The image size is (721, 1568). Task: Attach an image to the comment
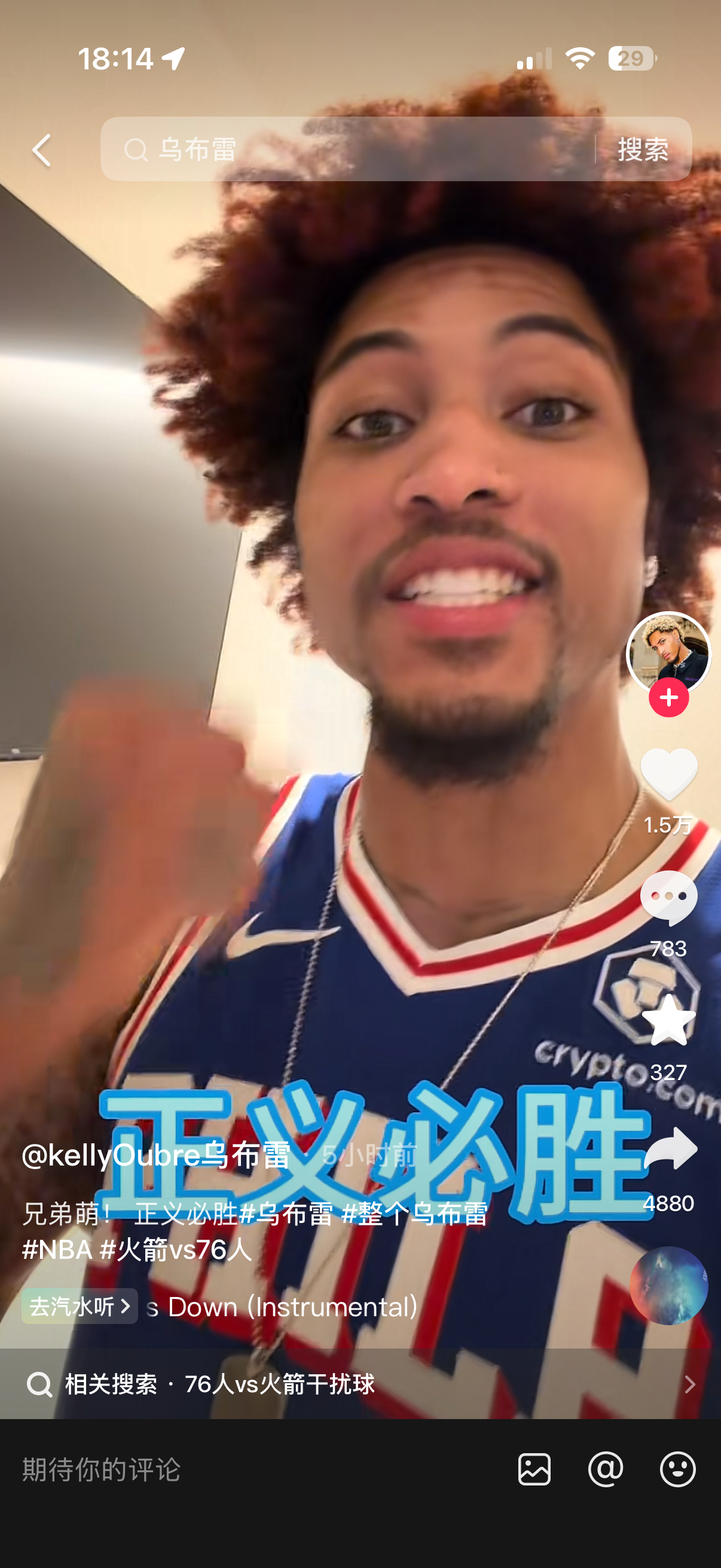click(x=534, y=1469)
